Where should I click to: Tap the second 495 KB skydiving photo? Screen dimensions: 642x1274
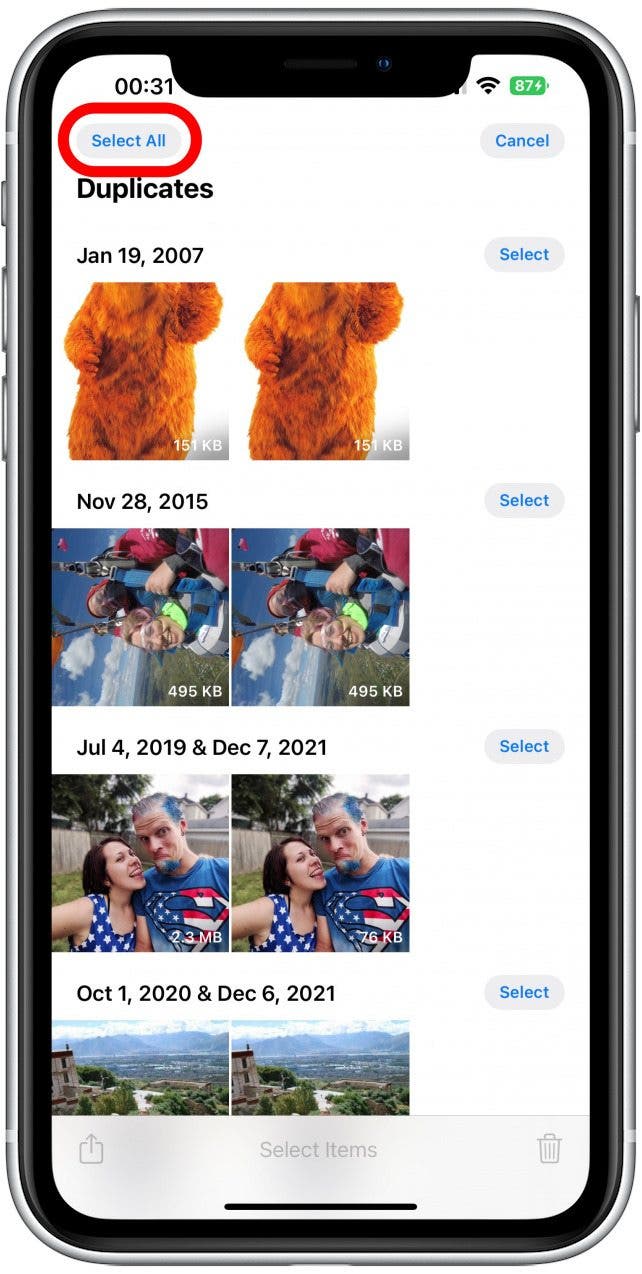320,617
